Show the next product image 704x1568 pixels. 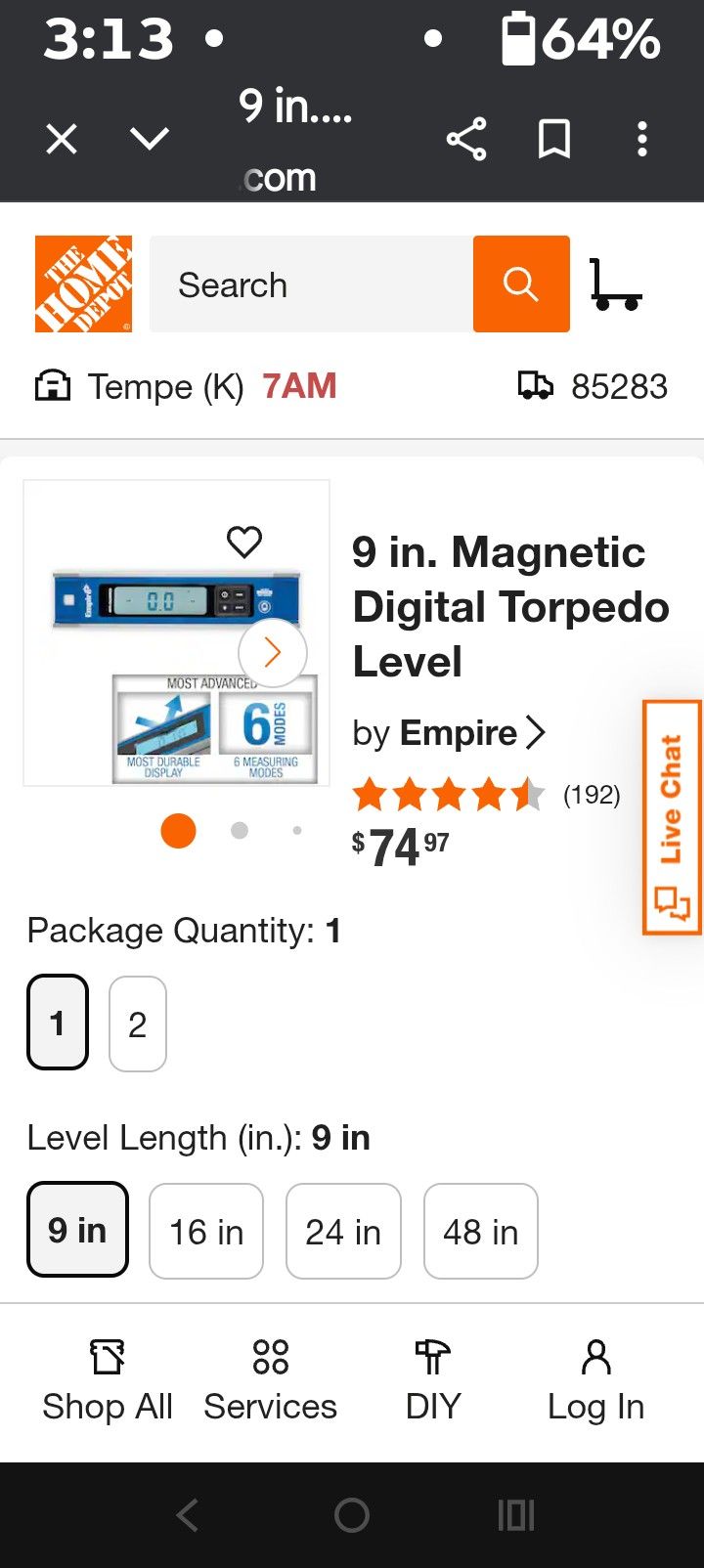[x=272, y=652]
